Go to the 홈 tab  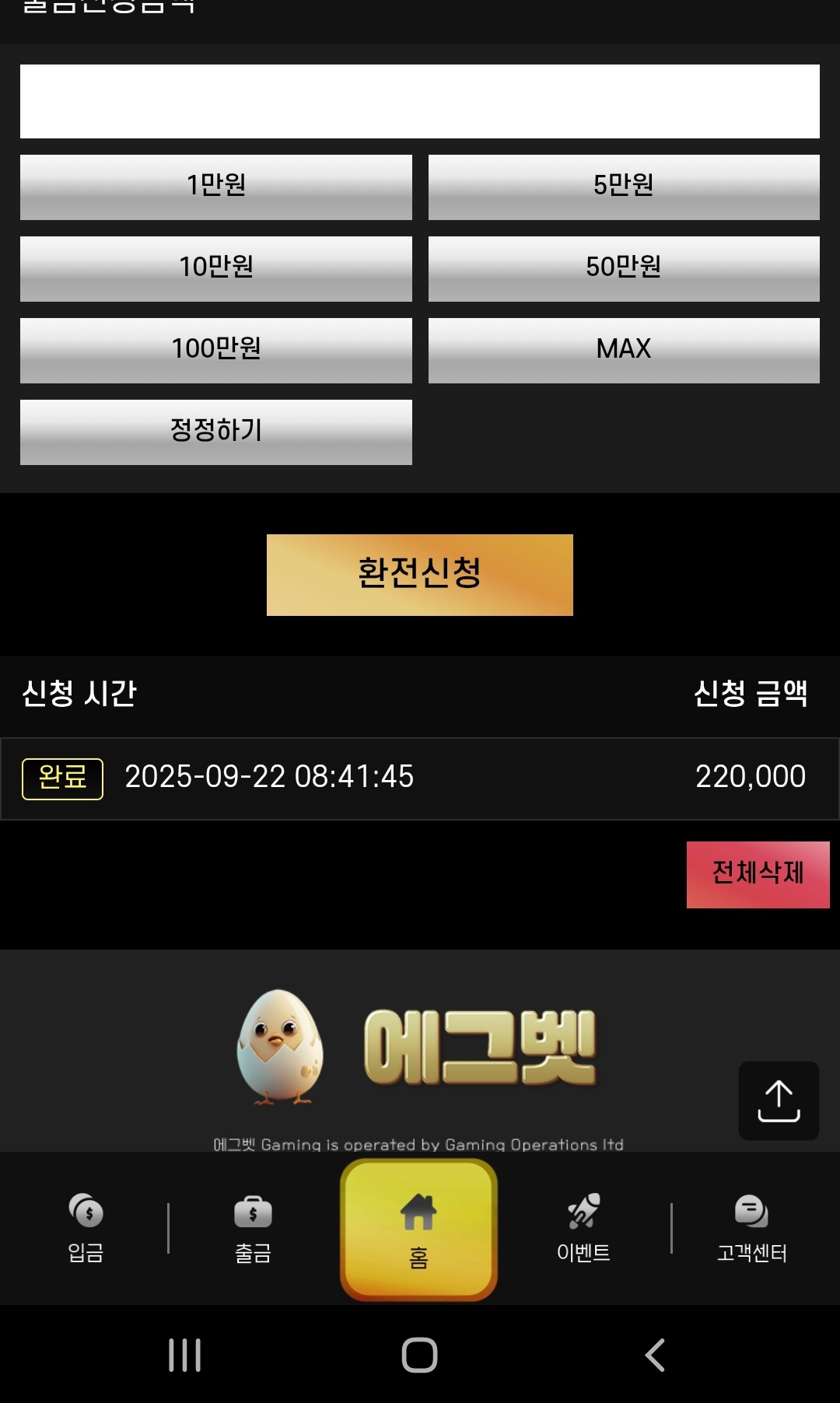(x=418, y=1230)
